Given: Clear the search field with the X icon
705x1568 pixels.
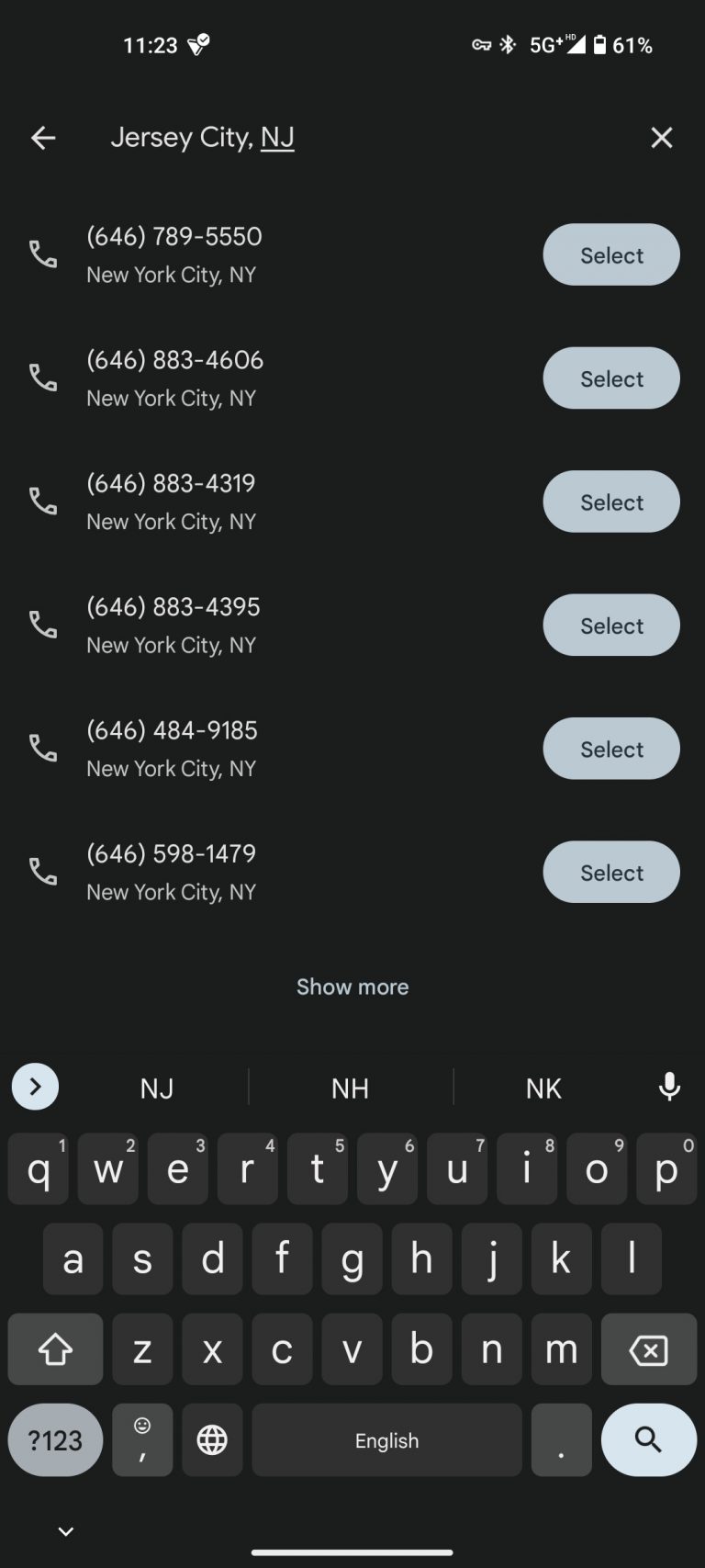Looking at the screenshot, I should 662,137.
